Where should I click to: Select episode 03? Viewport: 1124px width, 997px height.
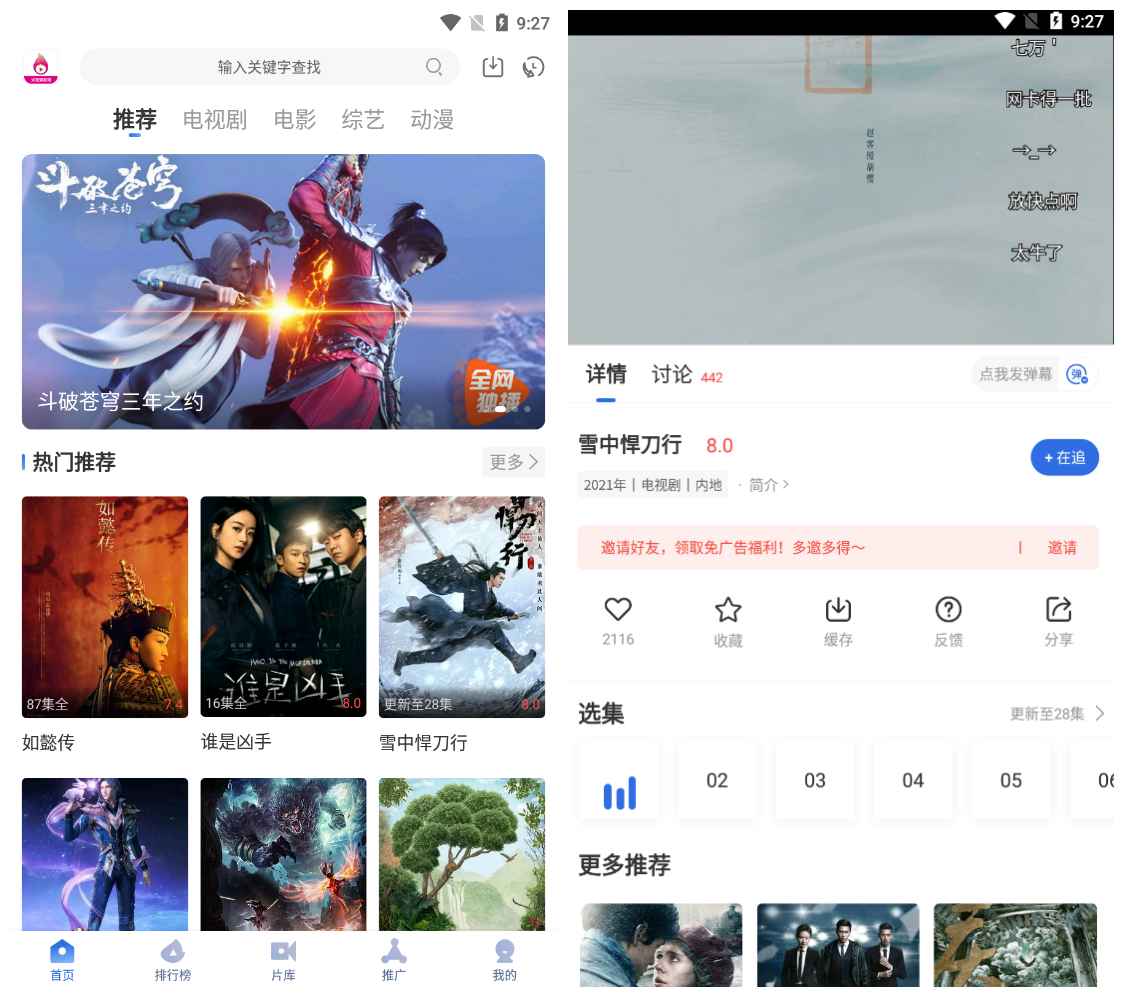click(x=815, y=780)
